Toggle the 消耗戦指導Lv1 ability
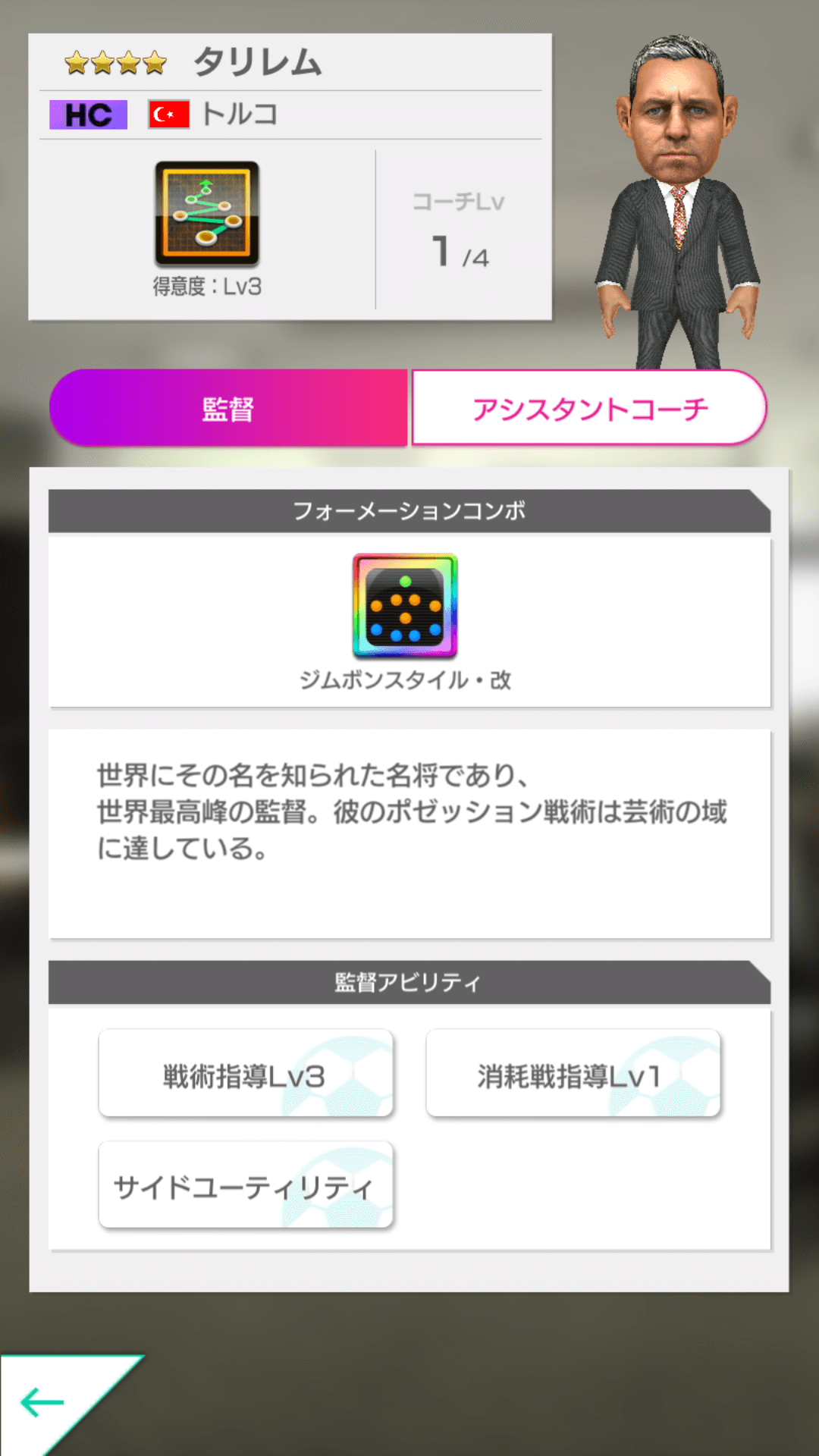Viewport: 819px width, 1456px height. [x=573, y=1072]
